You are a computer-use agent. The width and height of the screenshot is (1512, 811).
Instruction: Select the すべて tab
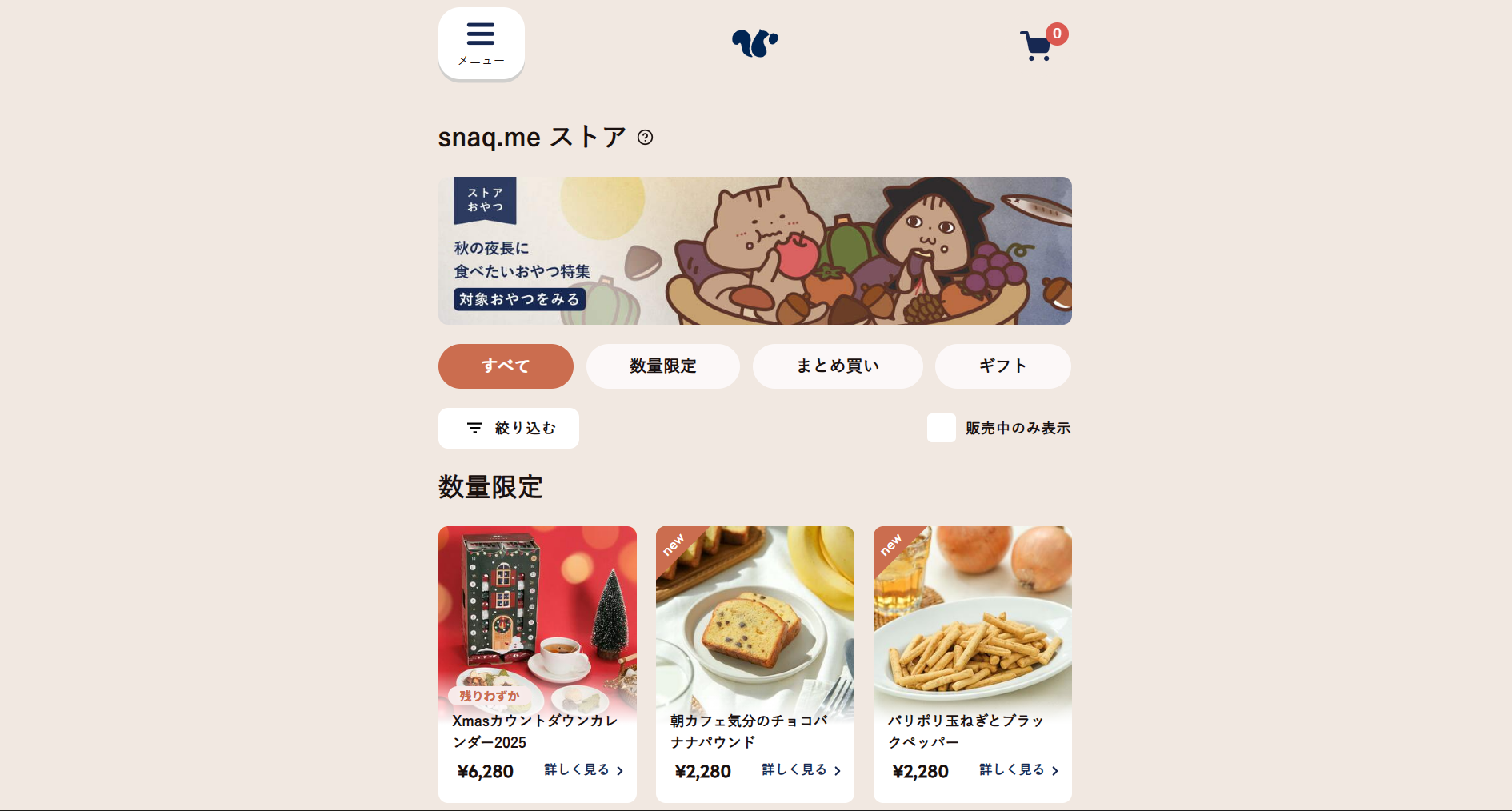506,366
